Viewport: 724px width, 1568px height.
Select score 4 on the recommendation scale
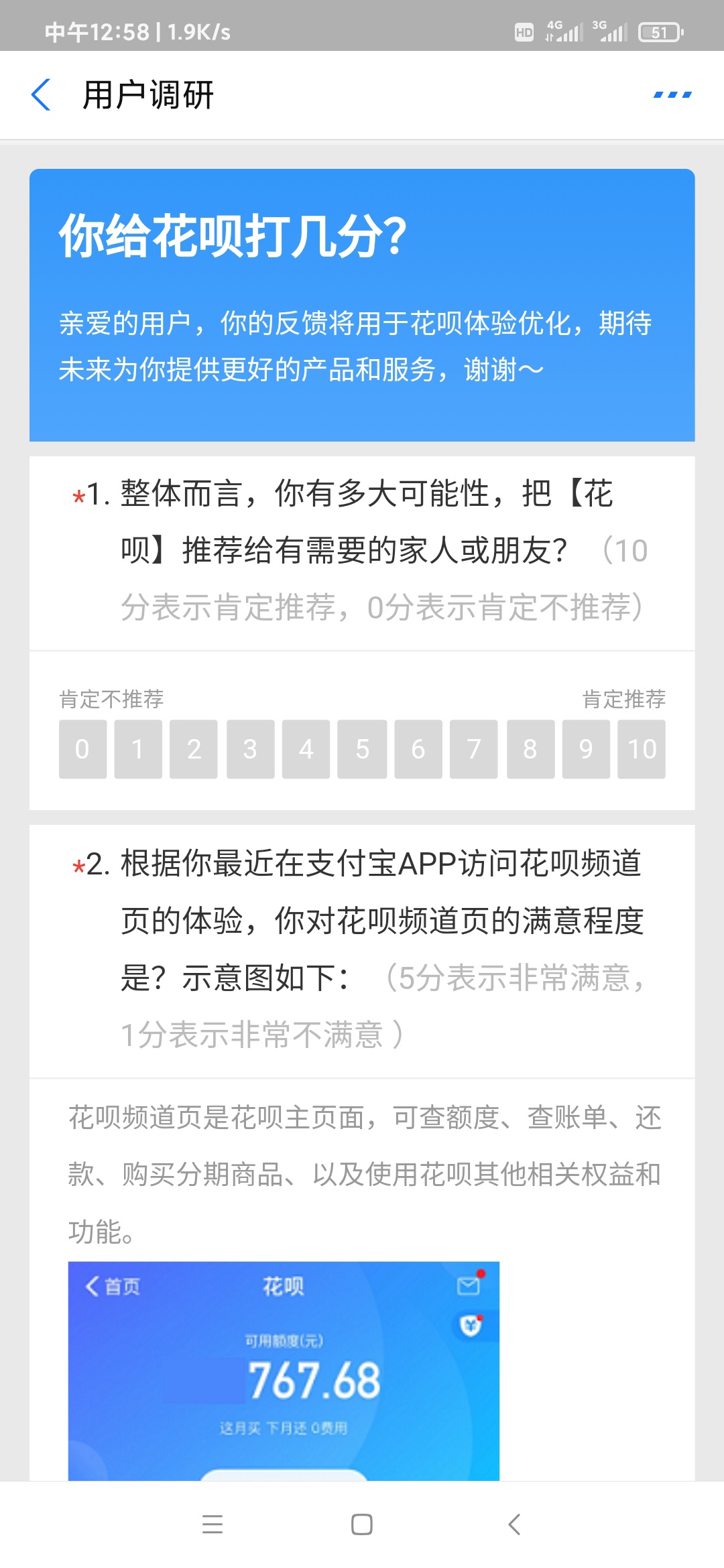(x=306, y=749)
